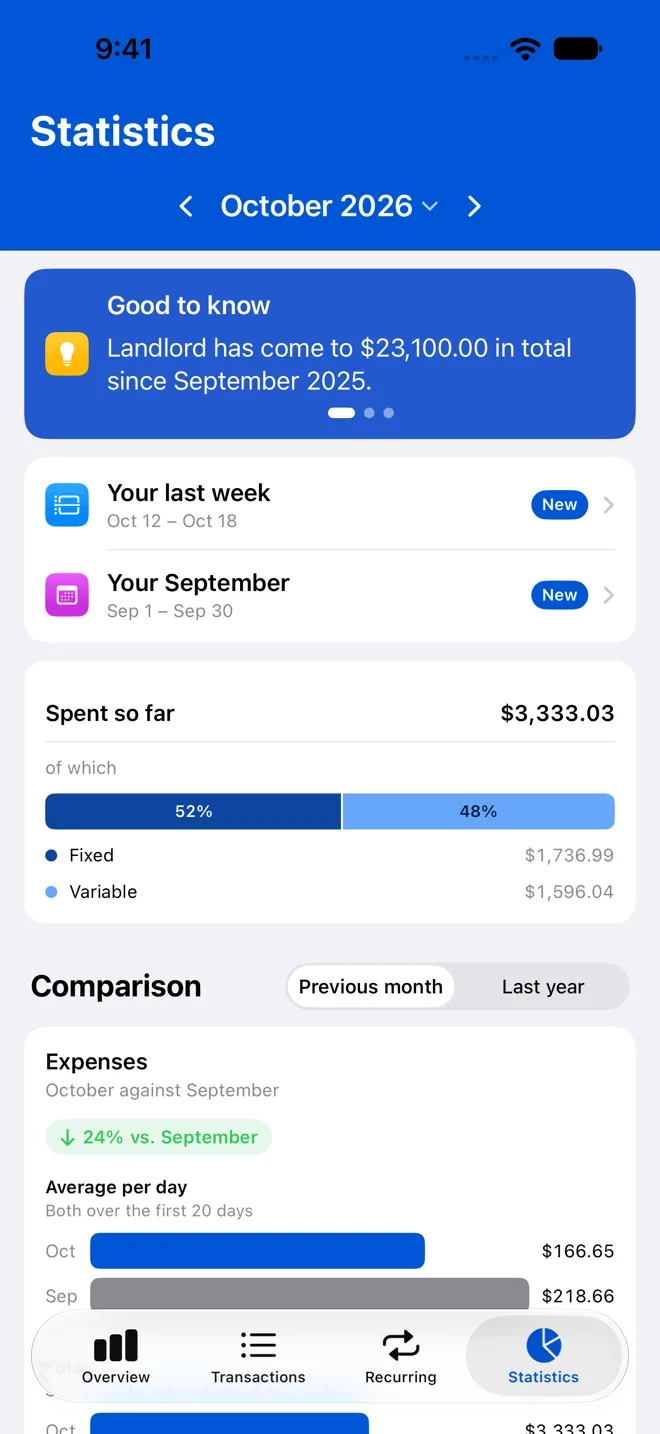Viewport: 660px width, 1434px height.
Task: Select the Previous month comparison
Action: pos(371,987)
